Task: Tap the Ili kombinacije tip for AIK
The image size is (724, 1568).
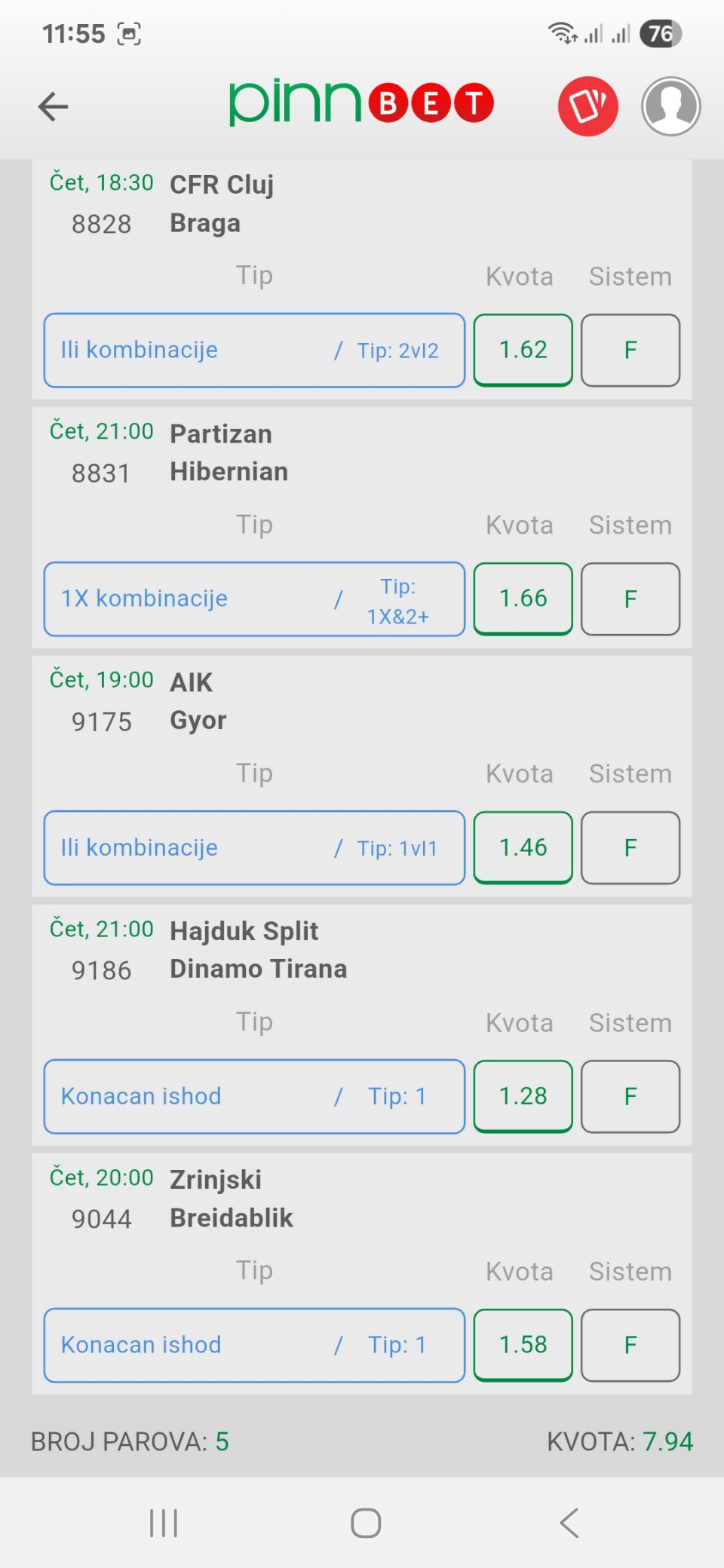Action: [x=254, y=848]
